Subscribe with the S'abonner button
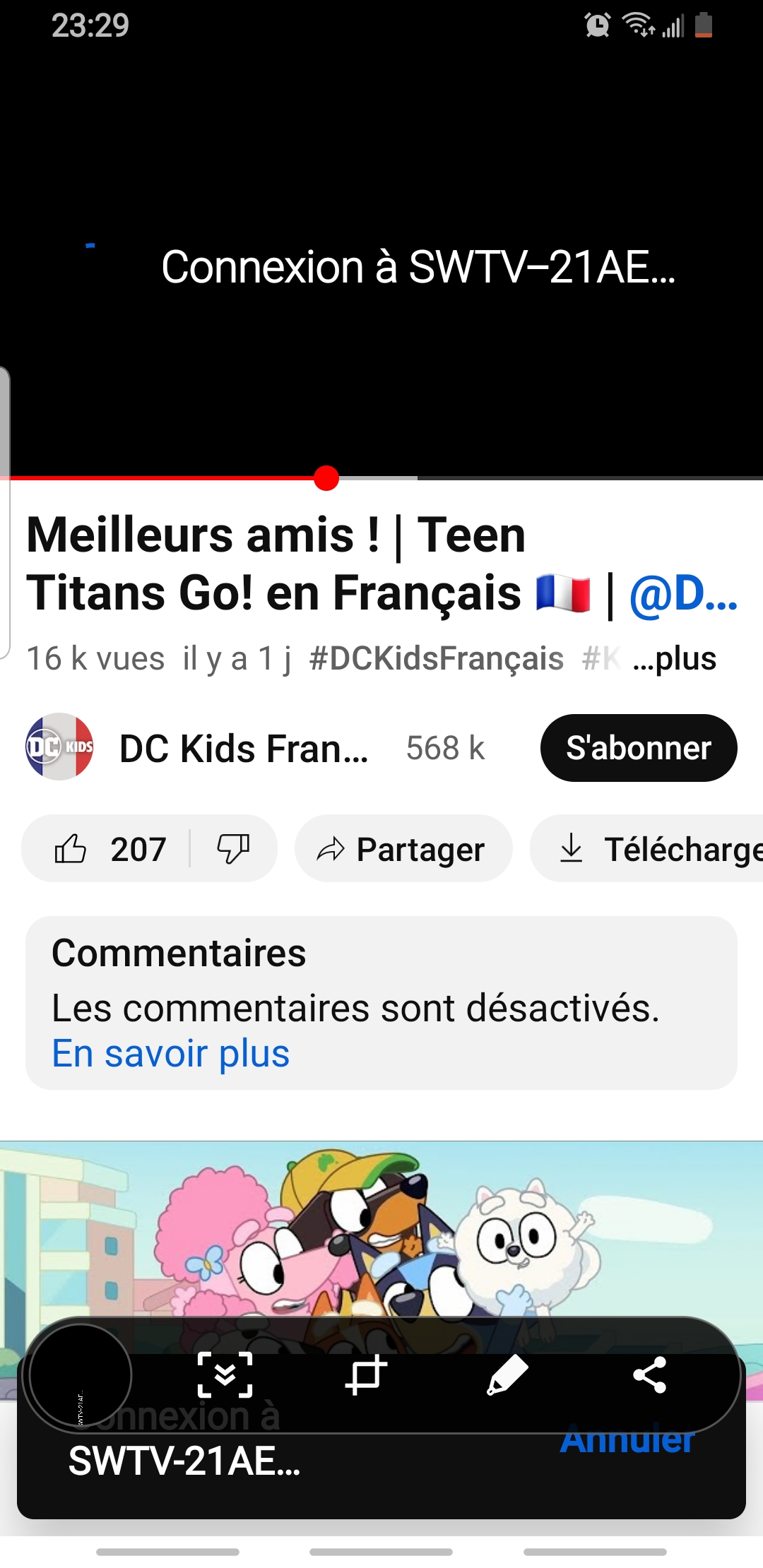The height and width of the screenshot is (1568, 763). tap(638, 748)
